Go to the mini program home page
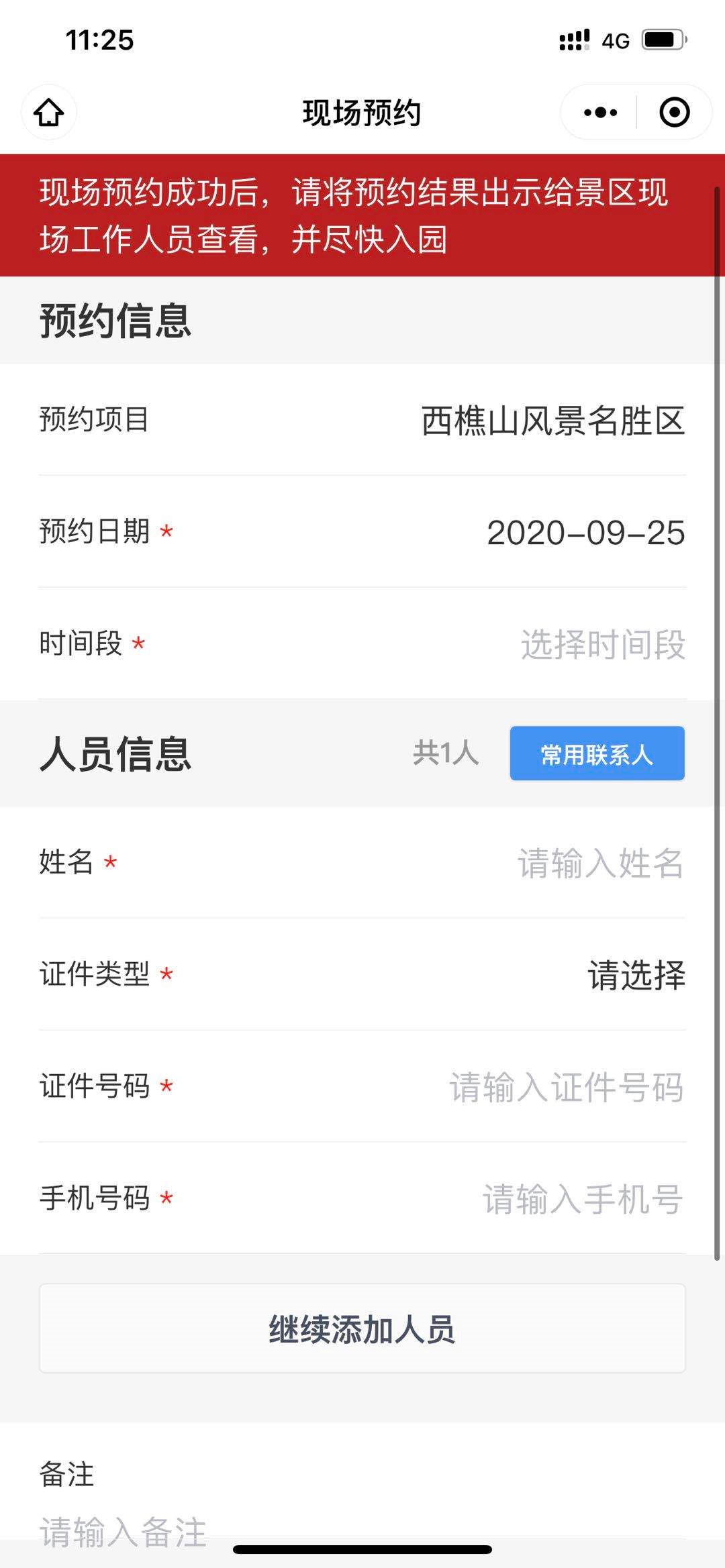725x1568 pixels. [x=49, y=112]
